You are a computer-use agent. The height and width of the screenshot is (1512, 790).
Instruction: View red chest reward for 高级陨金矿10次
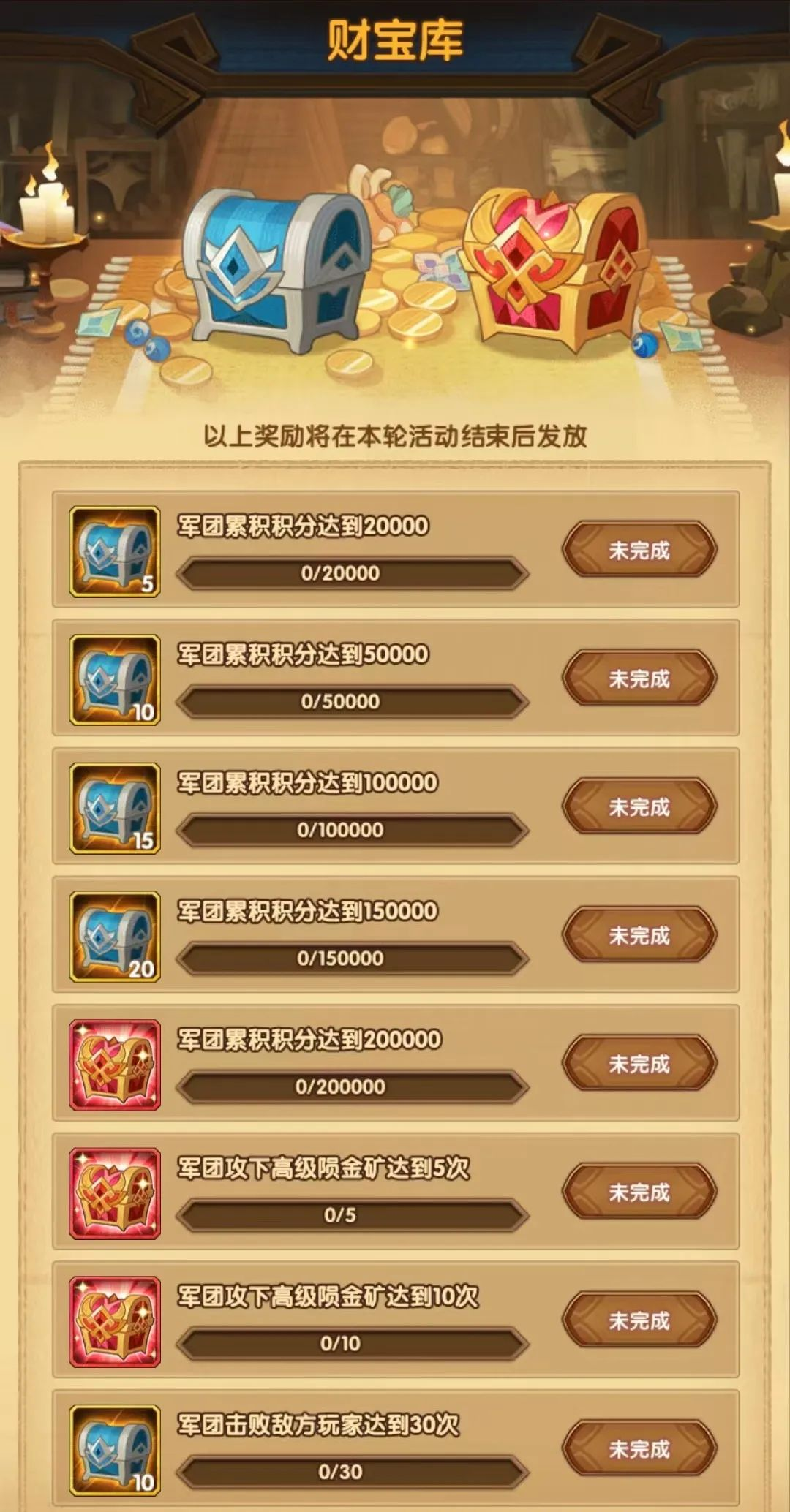click(115, 1321)
